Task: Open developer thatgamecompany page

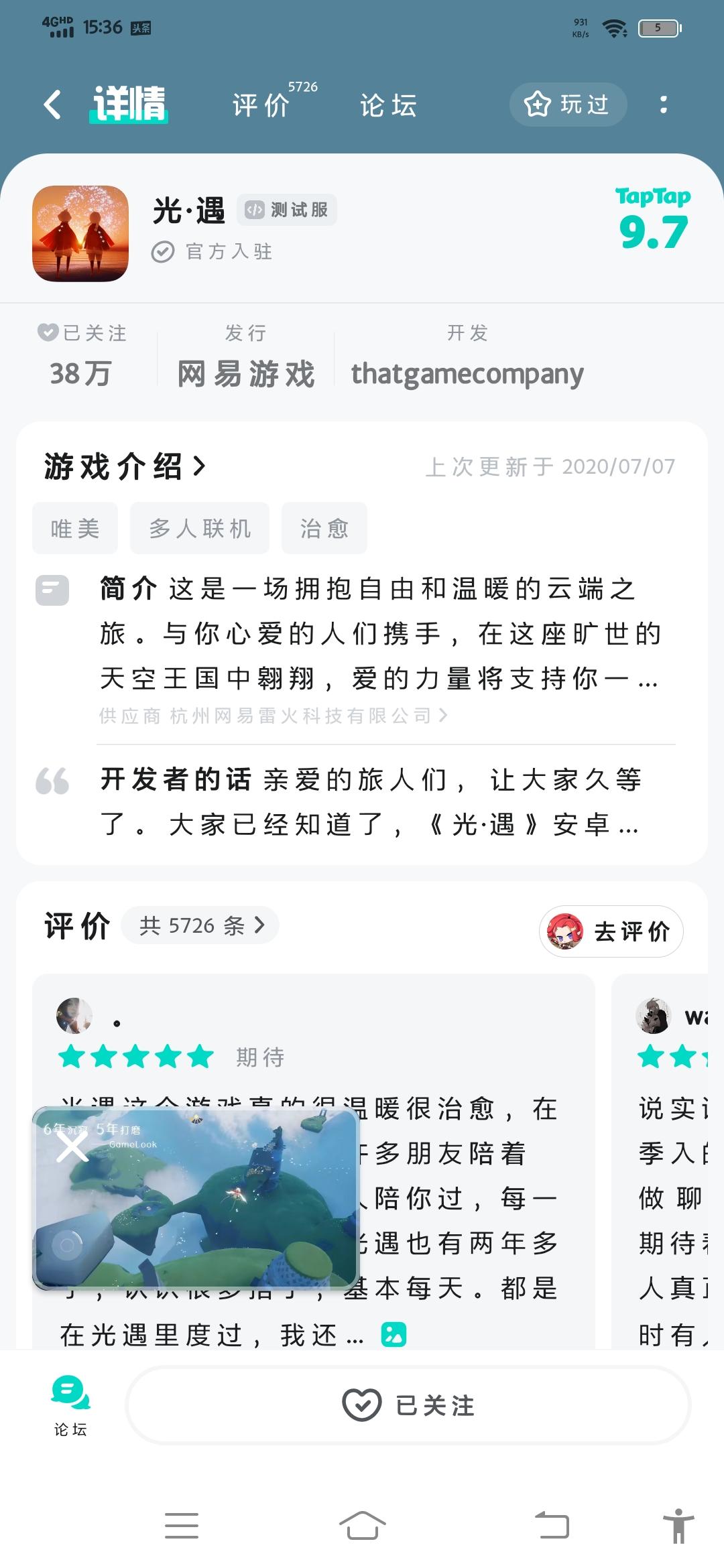Action: [468, 373]
